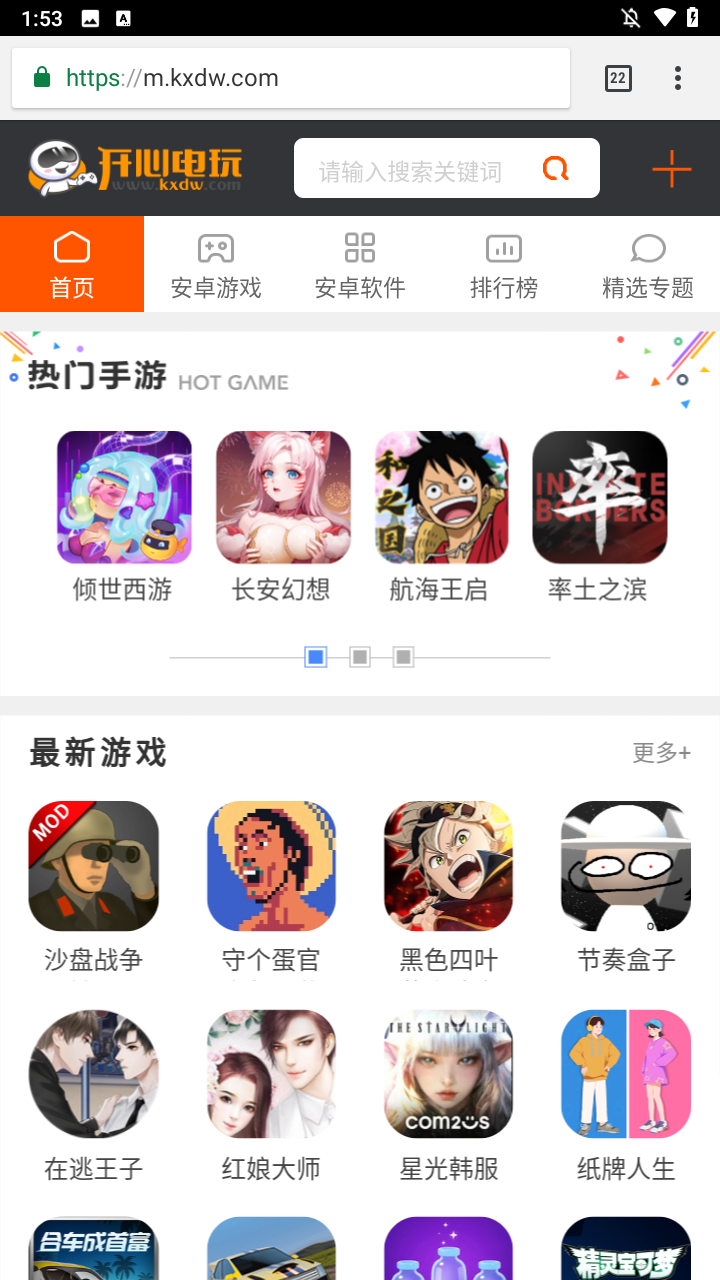Click the padlock icon in the address bar
This screenshot has width=720, height=1280.
pos(41,77)
